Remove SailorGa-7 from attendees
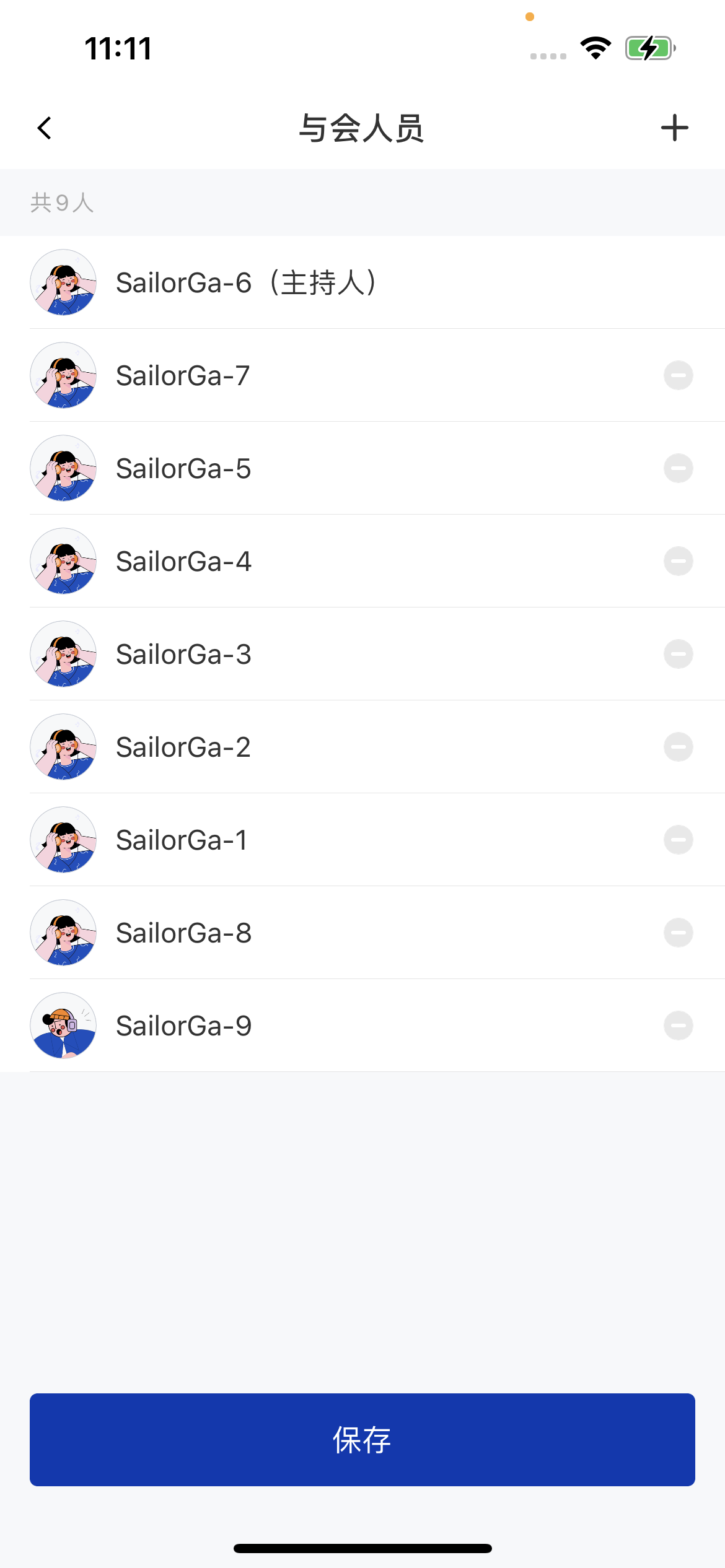This screenshot has height=1568, width=725. (678, 375)
